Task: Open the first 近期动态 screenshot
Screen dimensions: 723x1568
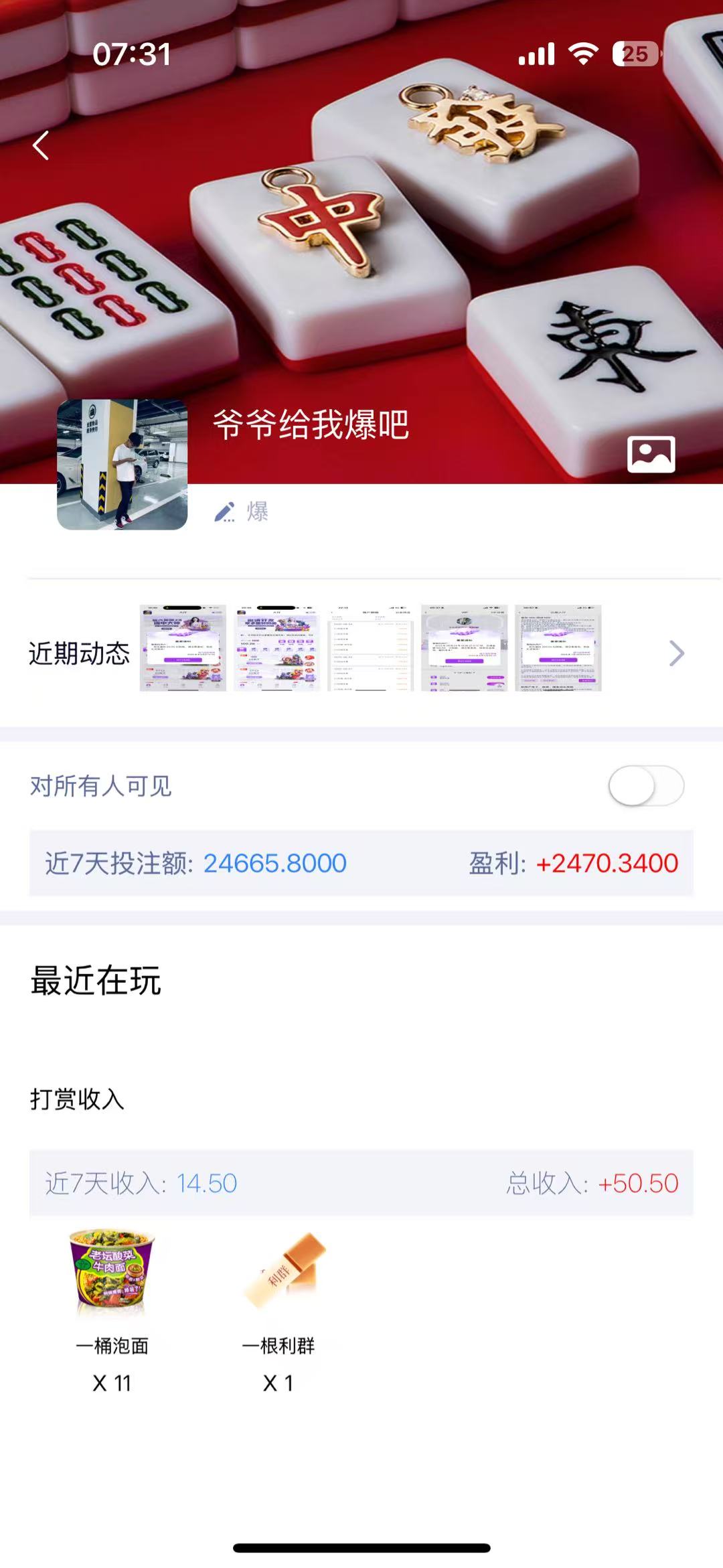Action: (x=183, y=648)
